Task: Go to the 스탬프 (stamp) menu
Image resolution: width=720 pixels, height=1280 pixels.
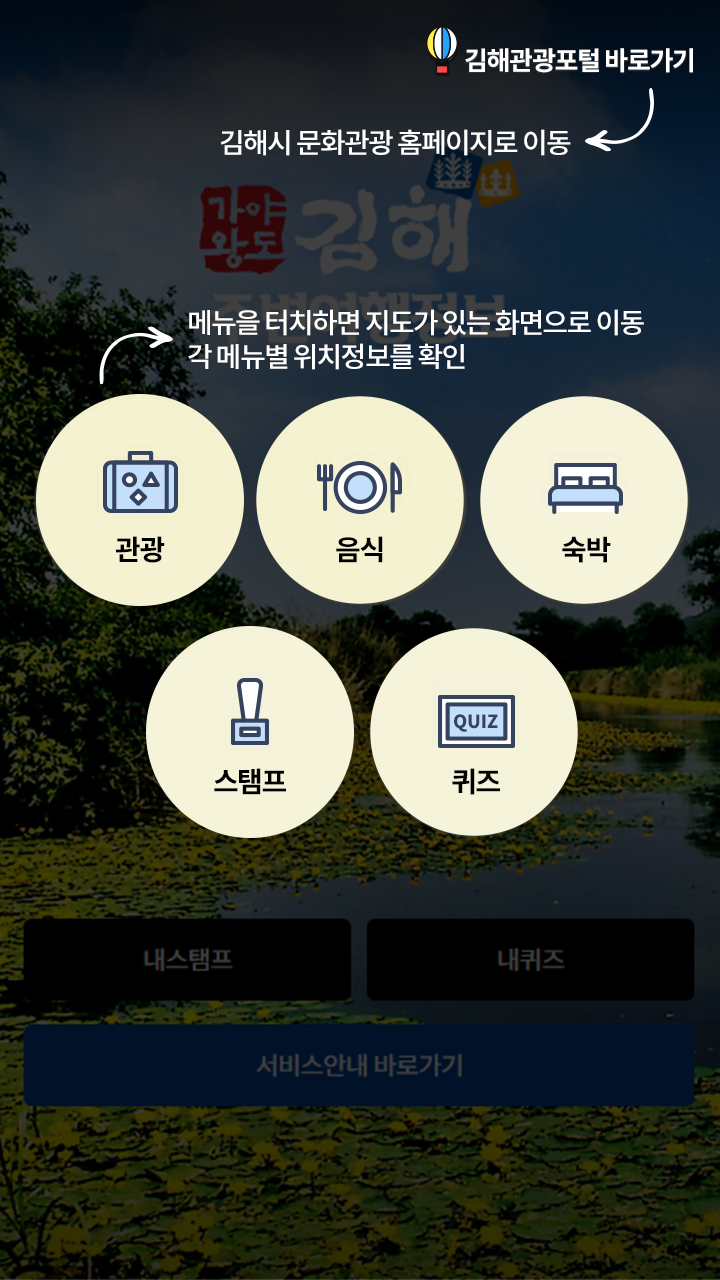Action: [x=250, y=730]
